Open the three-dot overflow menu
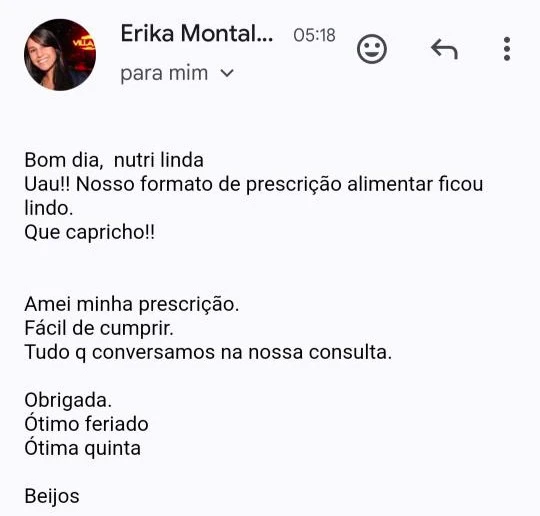 507,49
